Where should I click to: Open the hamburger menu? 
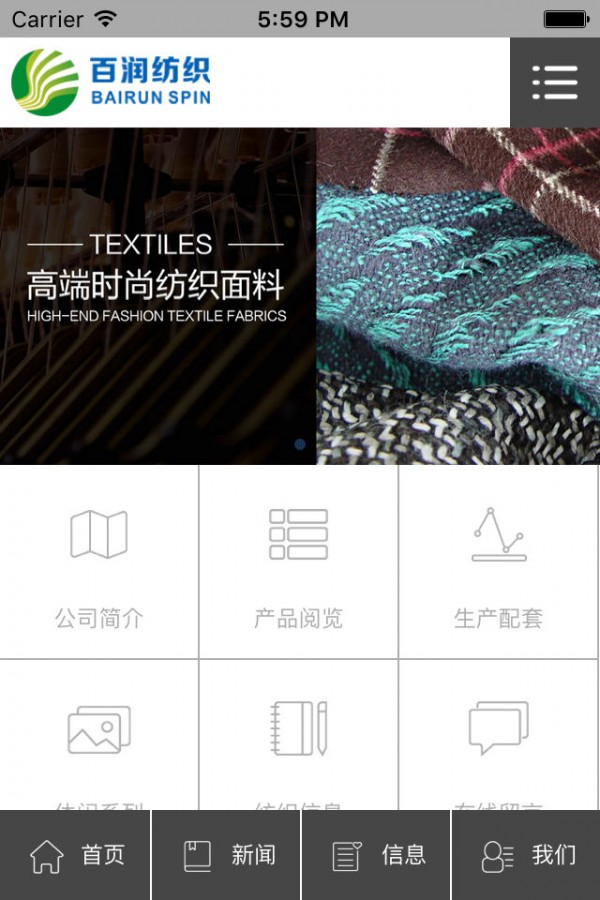555,82
